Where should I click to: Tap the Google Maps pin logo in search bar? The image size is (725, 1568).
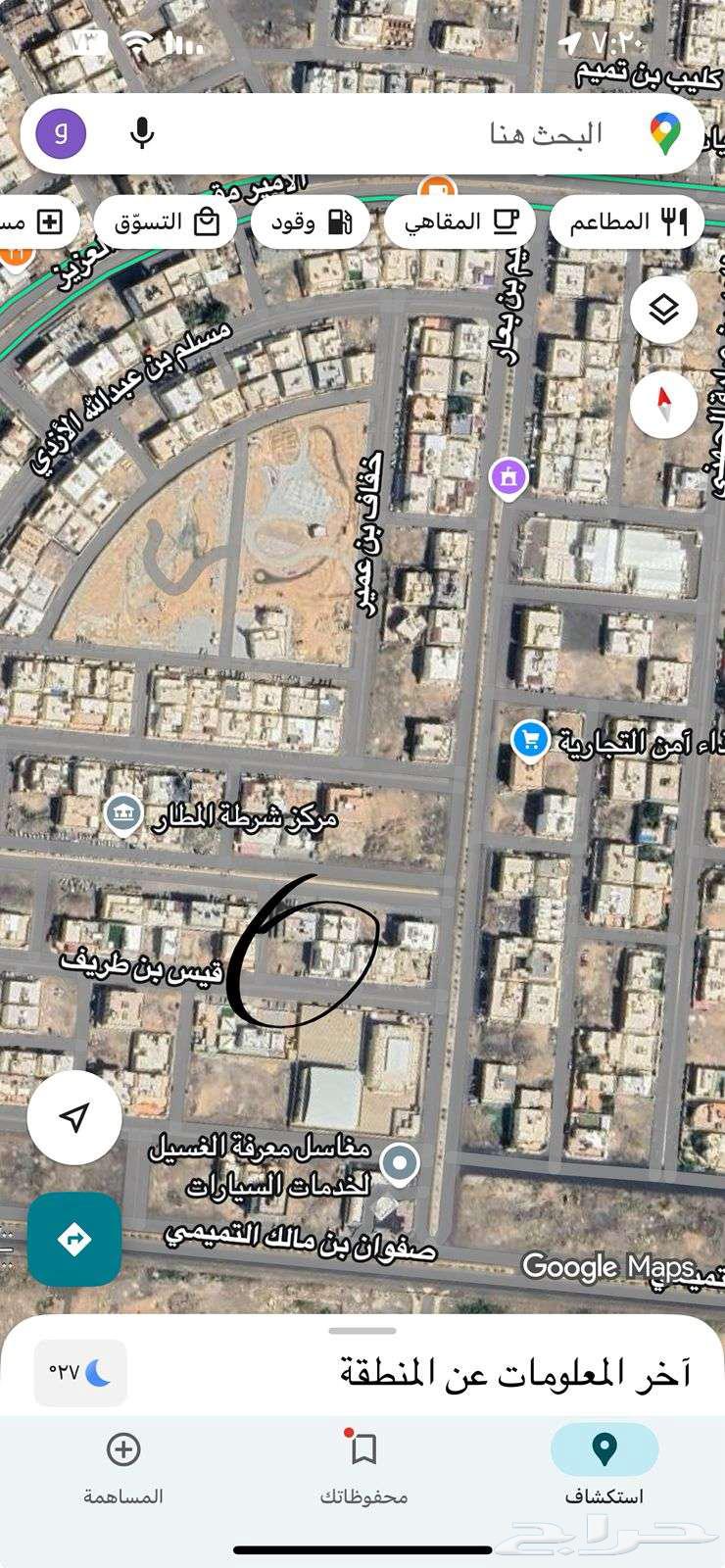pyautogui.click(x=668, y=132)
